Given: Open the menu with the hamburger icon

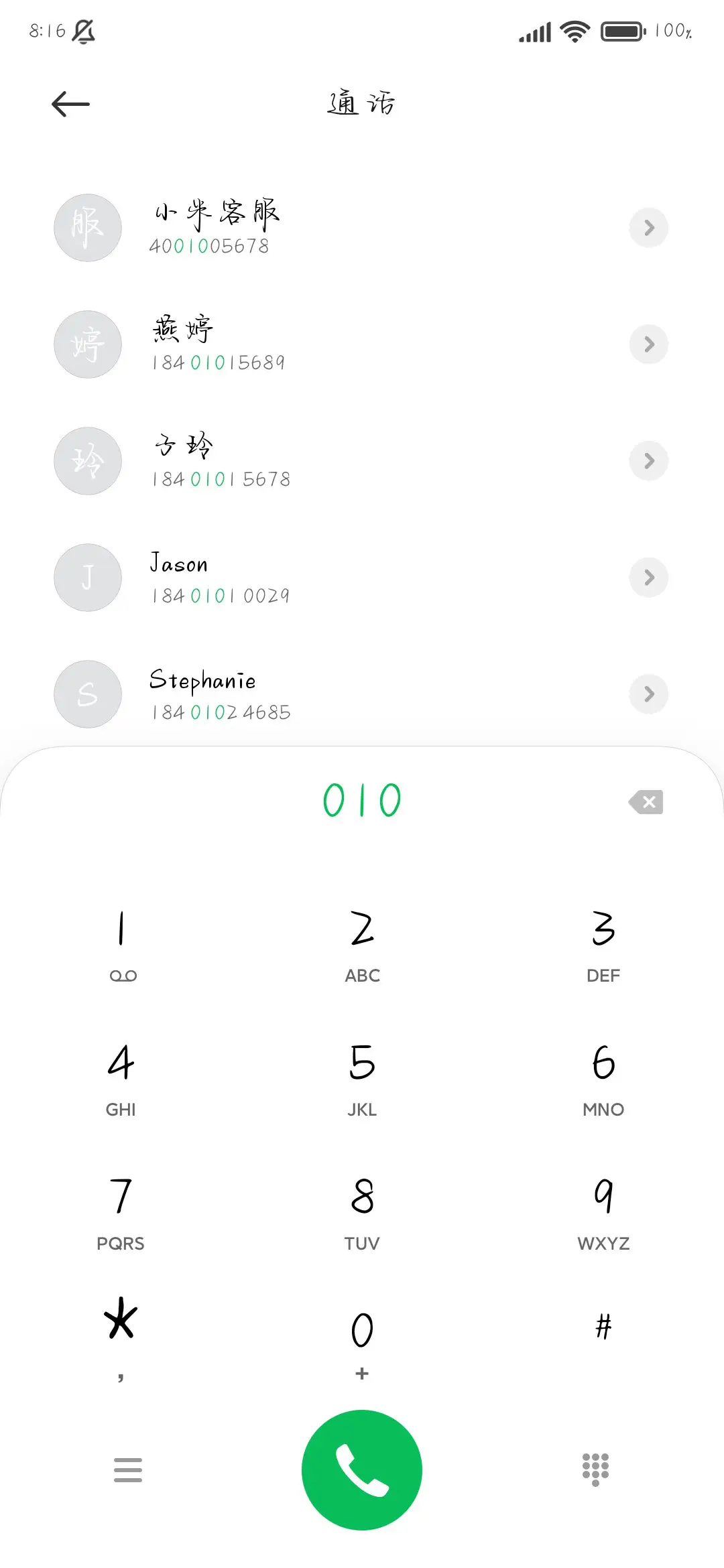Looking at the screenshot, I should (x=127, y=1469).
